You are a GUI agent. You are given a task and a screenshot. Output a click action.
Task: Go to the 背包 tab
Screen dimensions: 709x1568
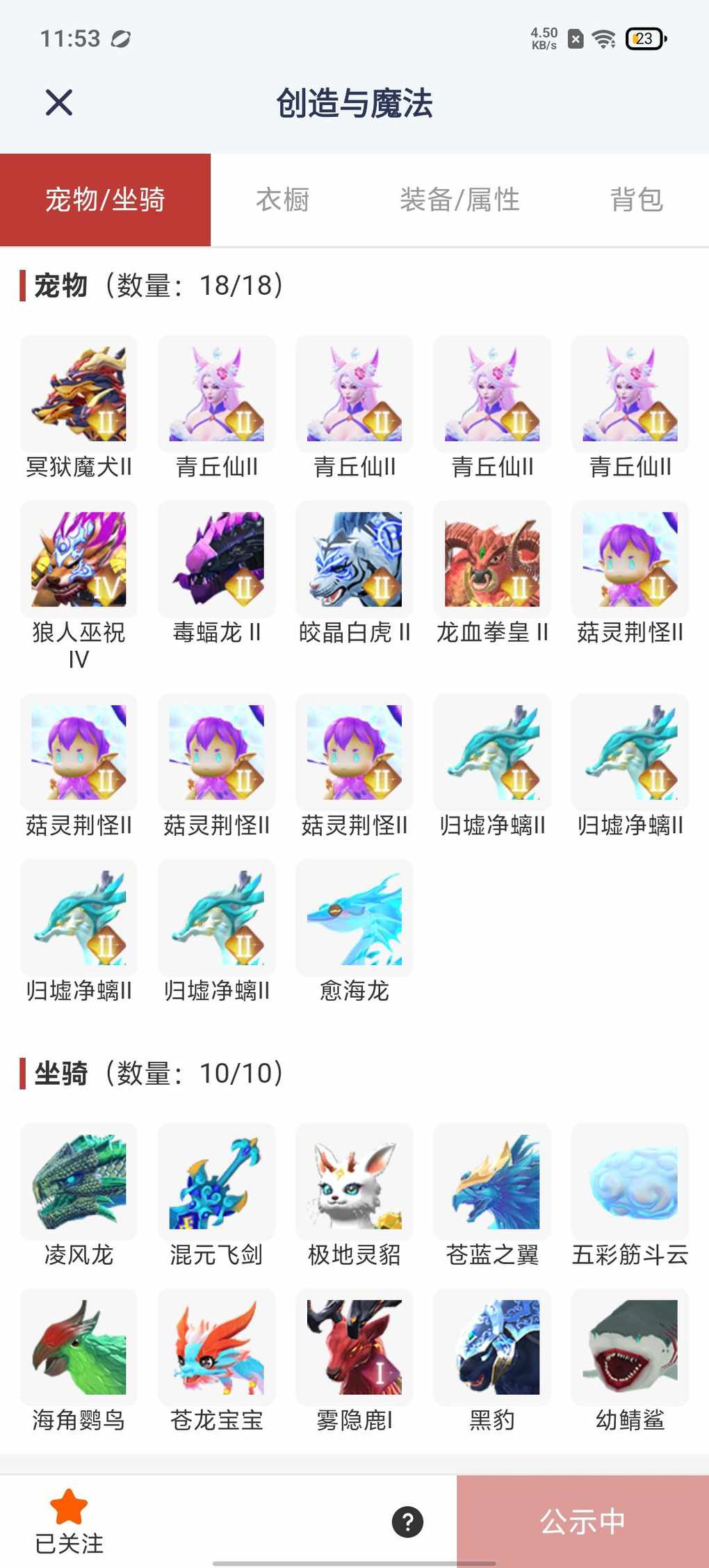point(636,200)
